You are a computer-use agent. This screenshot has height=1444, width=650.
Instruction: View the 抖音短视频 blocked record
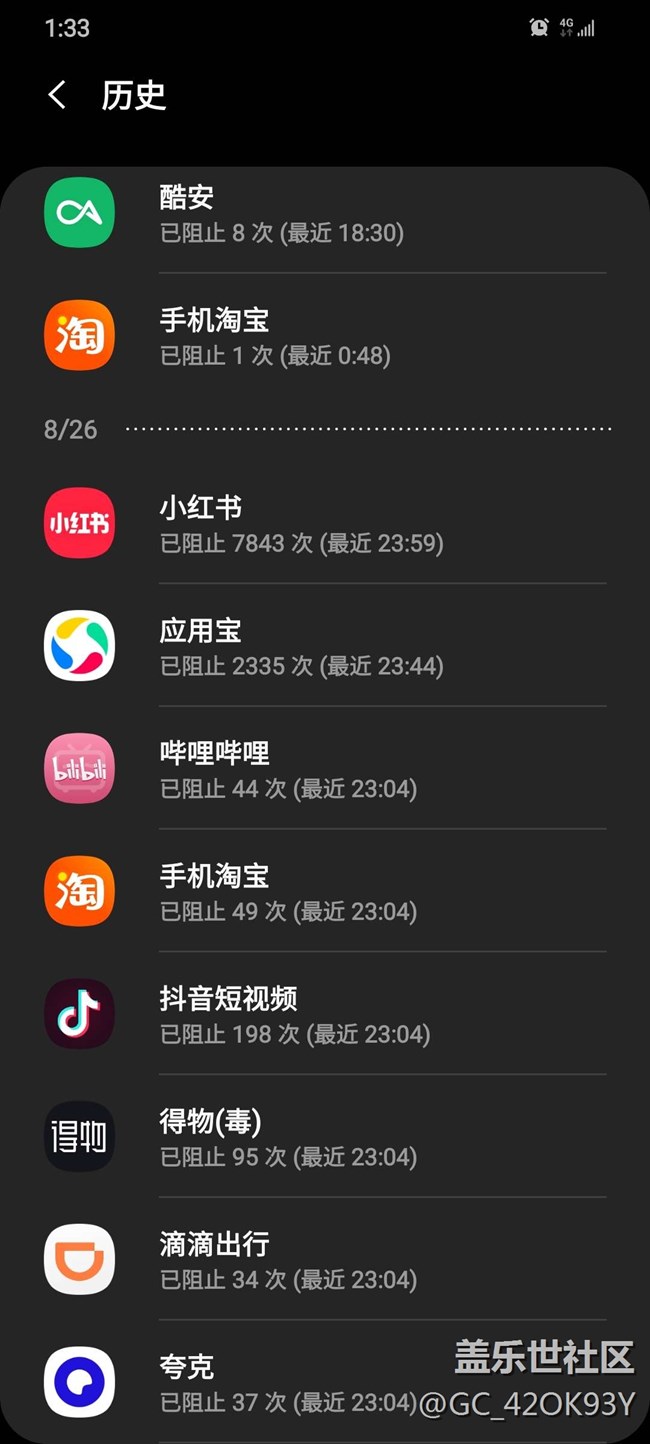[x=325, y=1014]
